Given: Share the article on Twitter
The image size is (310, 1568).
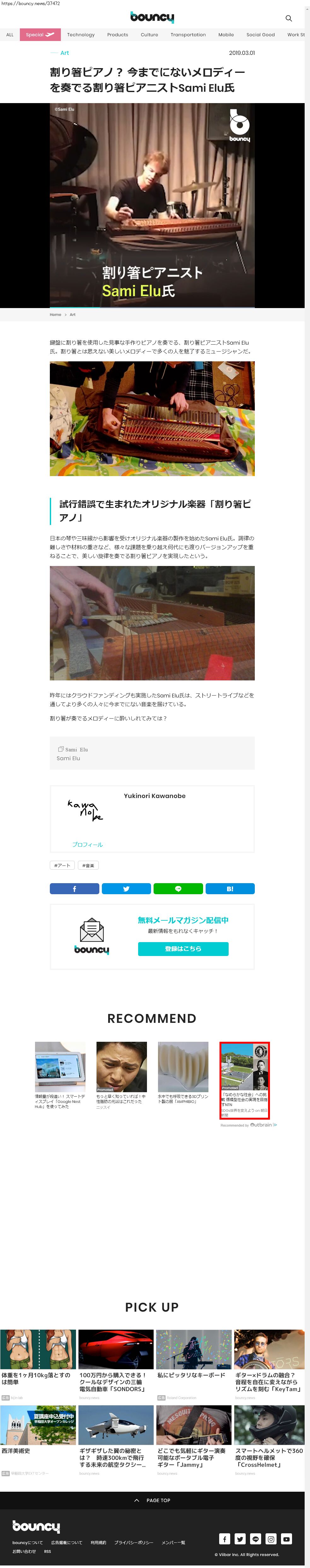Looking at the screenshot, I should (x=126, y=889).
